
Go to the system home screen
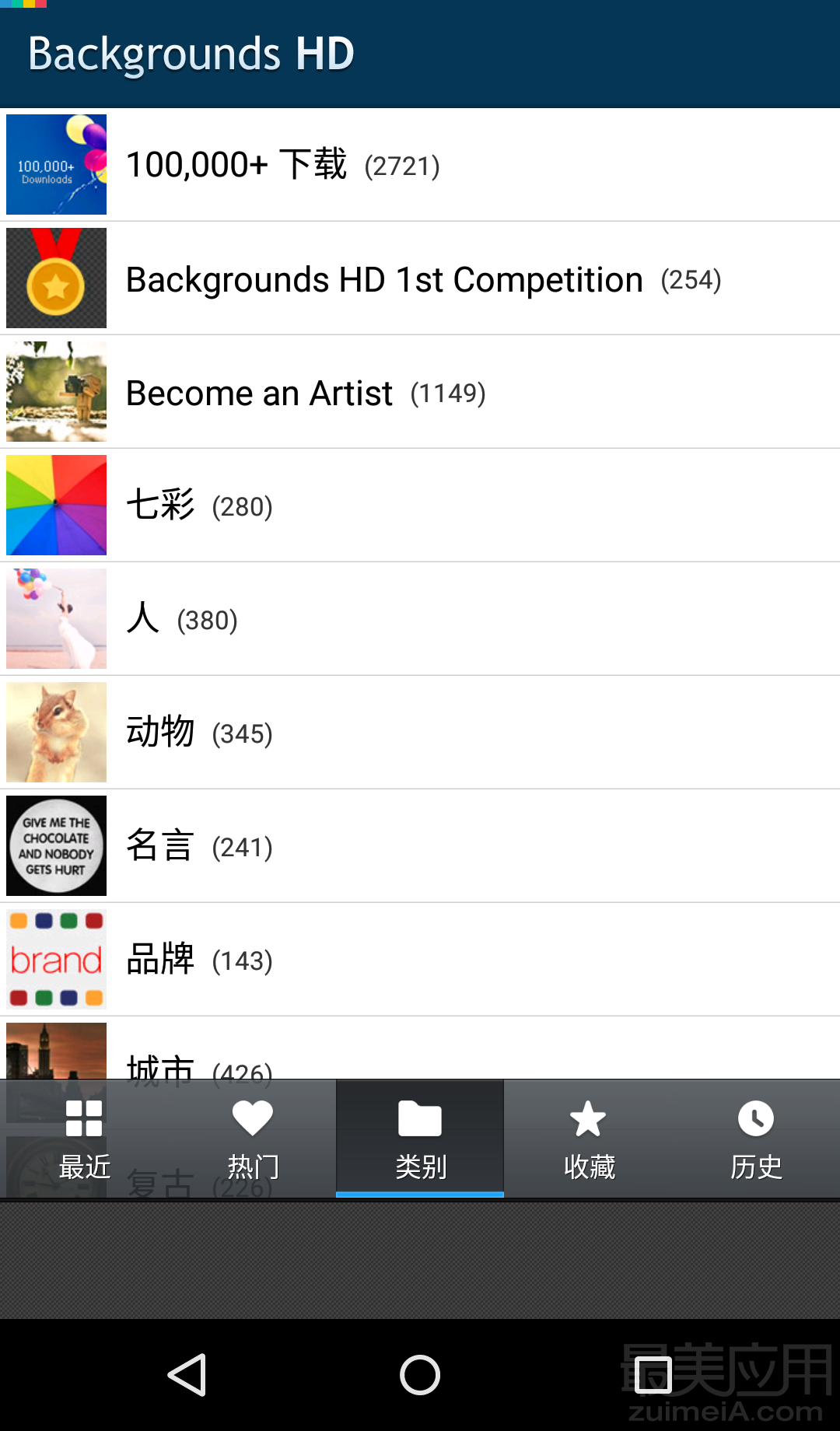[x=420, y=1374]
